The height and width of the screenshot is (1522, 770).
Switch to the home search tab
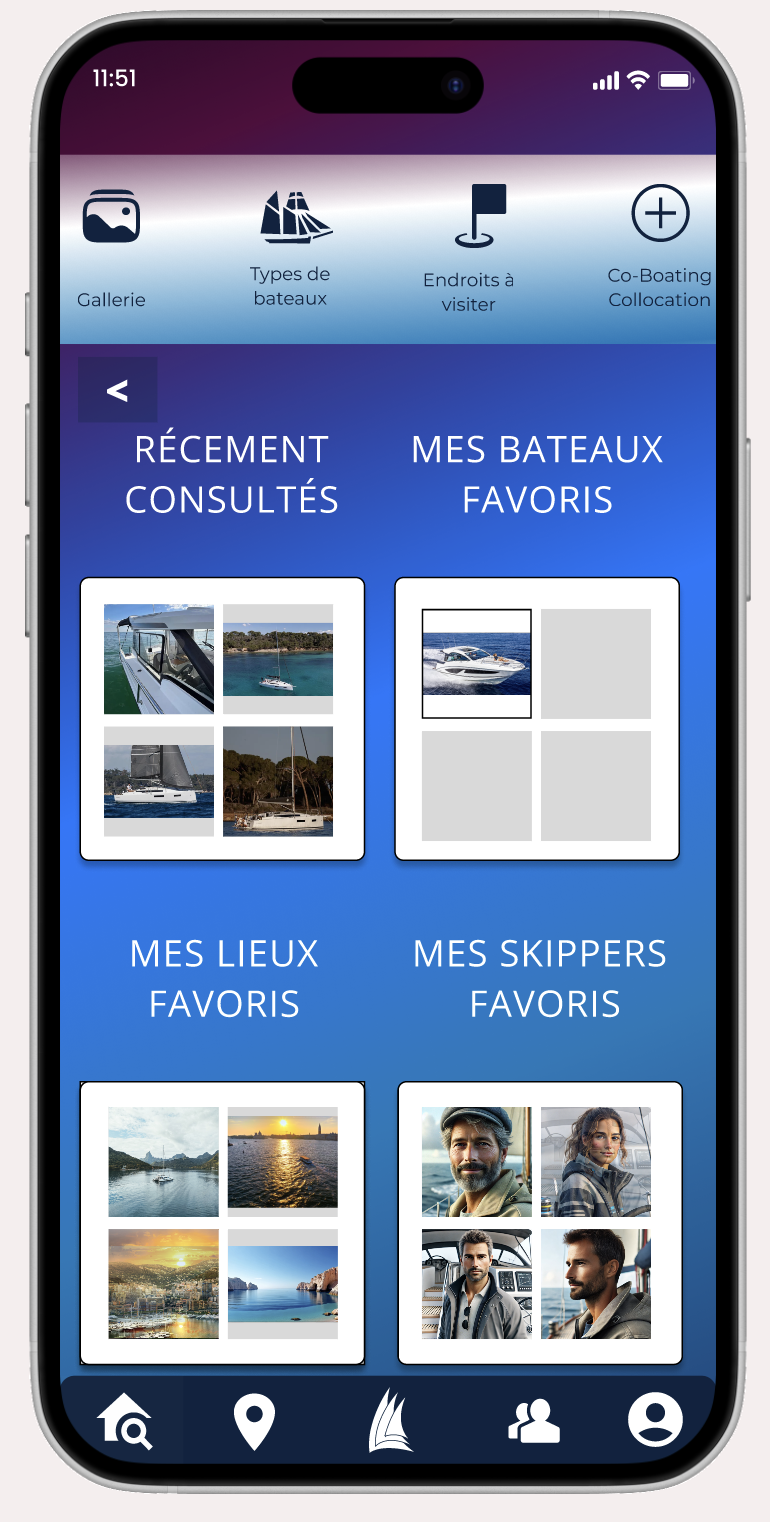124,1420
